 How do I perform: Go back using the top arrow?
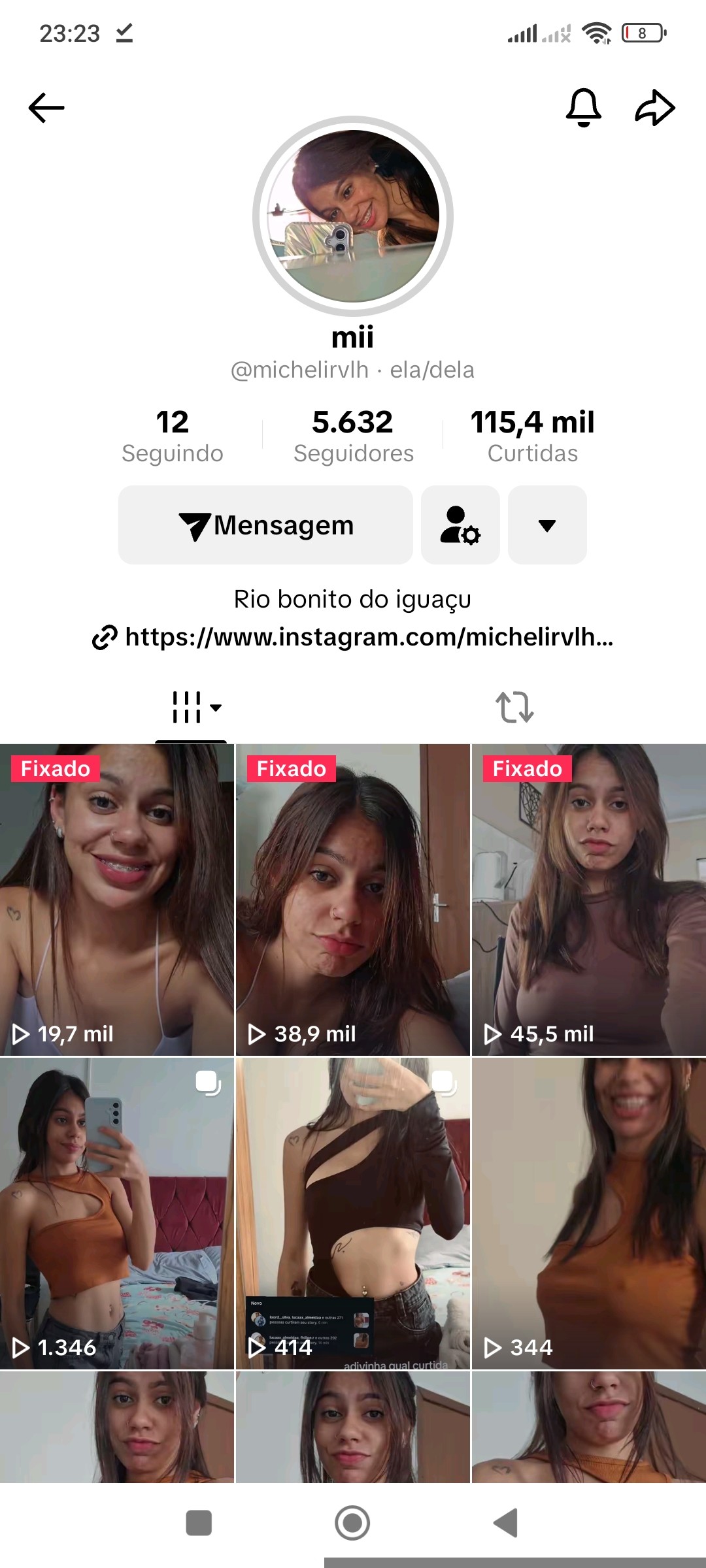[x=46, y=108]
